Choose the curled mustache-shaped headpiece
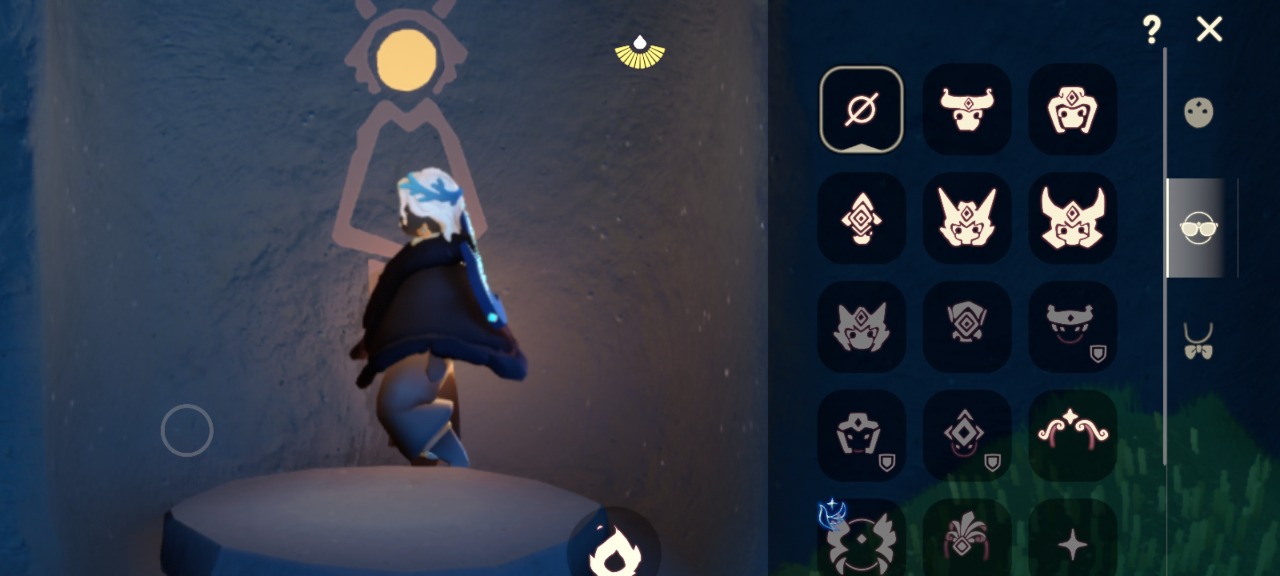Screen dimensions: 1280x576 (1073, 434)
